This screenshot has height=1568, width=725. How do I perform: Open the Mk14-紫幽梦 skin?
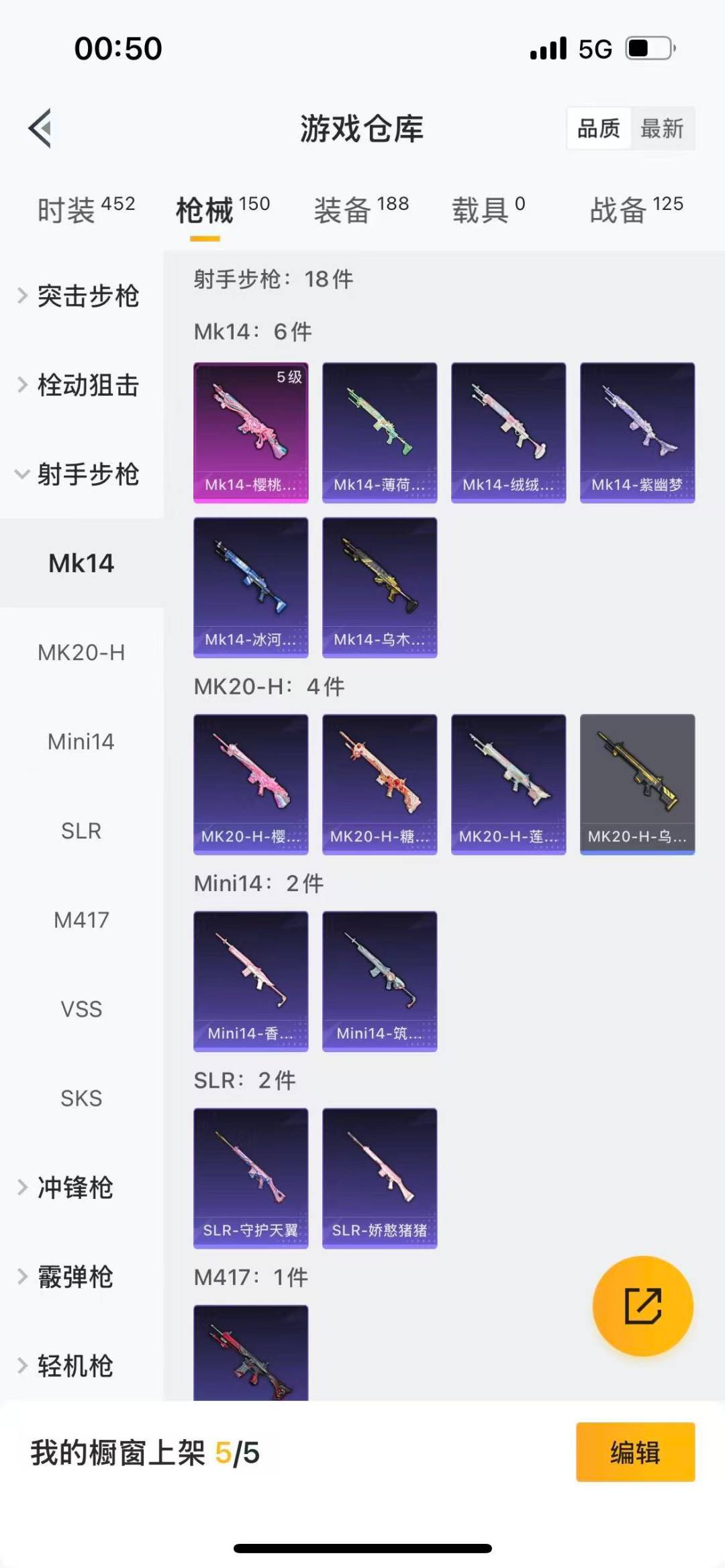point(637,433)
